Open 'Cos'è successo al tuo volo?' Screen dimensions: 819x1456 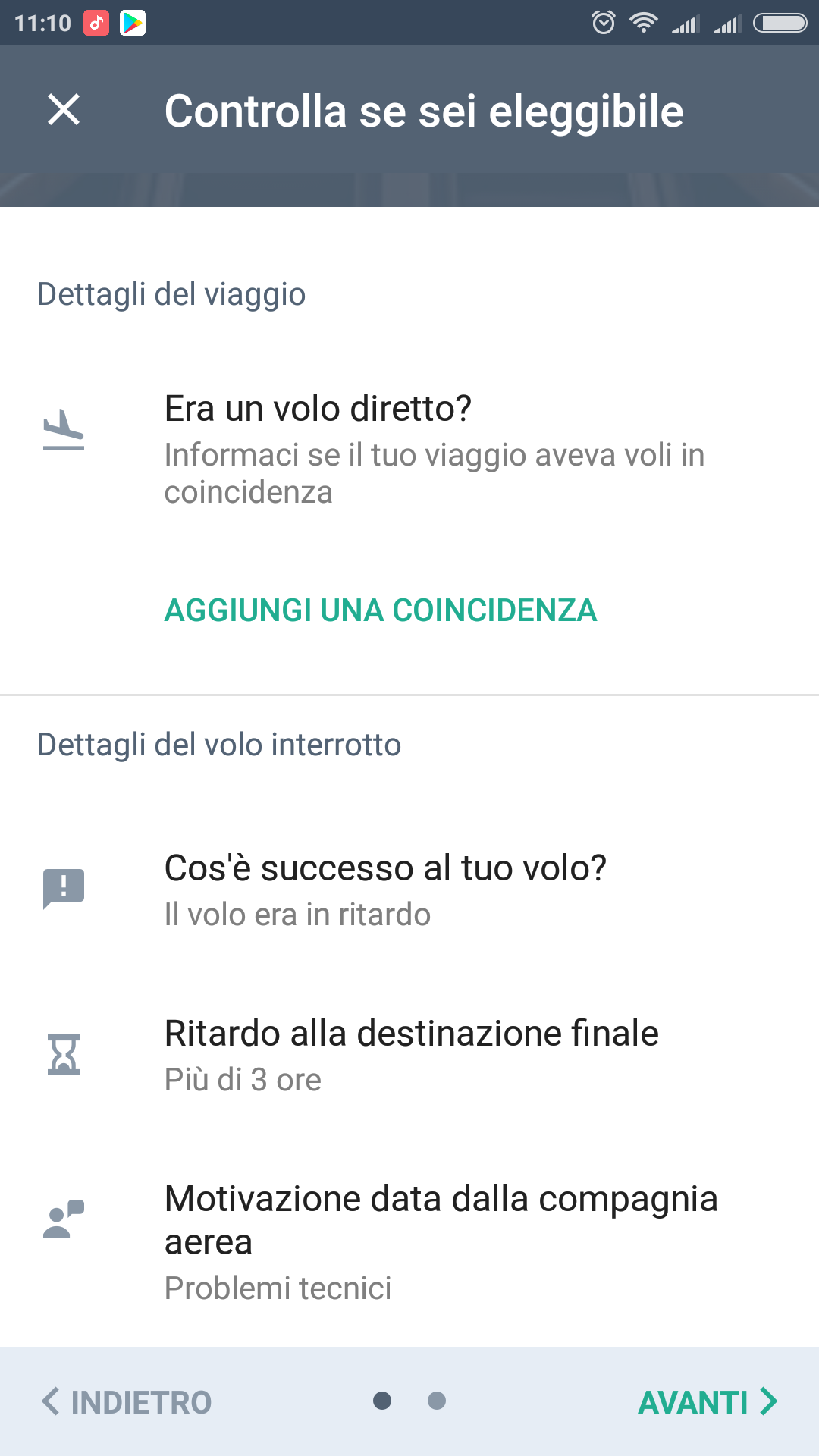[409, 890]
